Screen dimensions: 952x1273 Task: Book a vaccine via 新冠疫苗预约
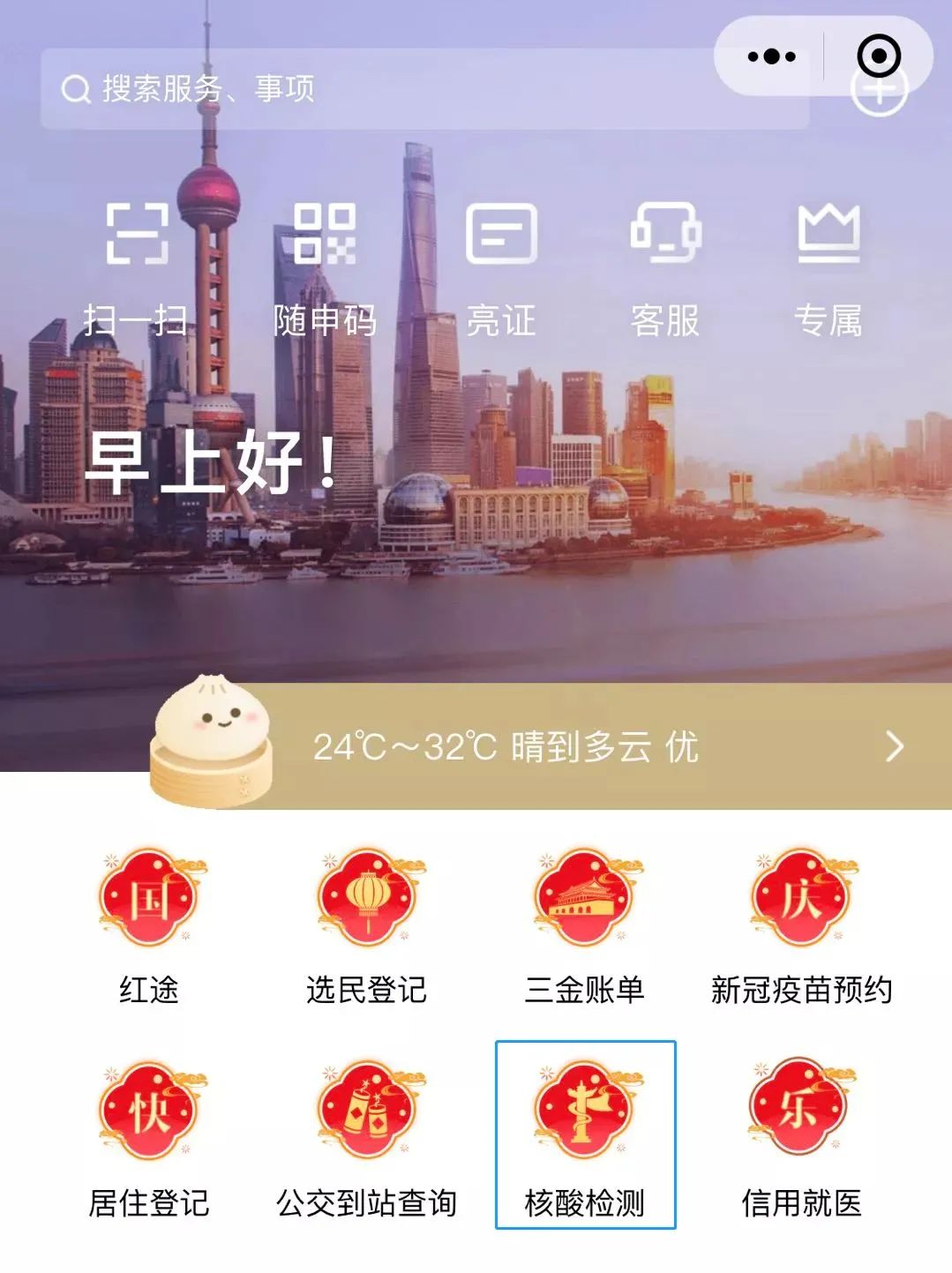[801, 926]
